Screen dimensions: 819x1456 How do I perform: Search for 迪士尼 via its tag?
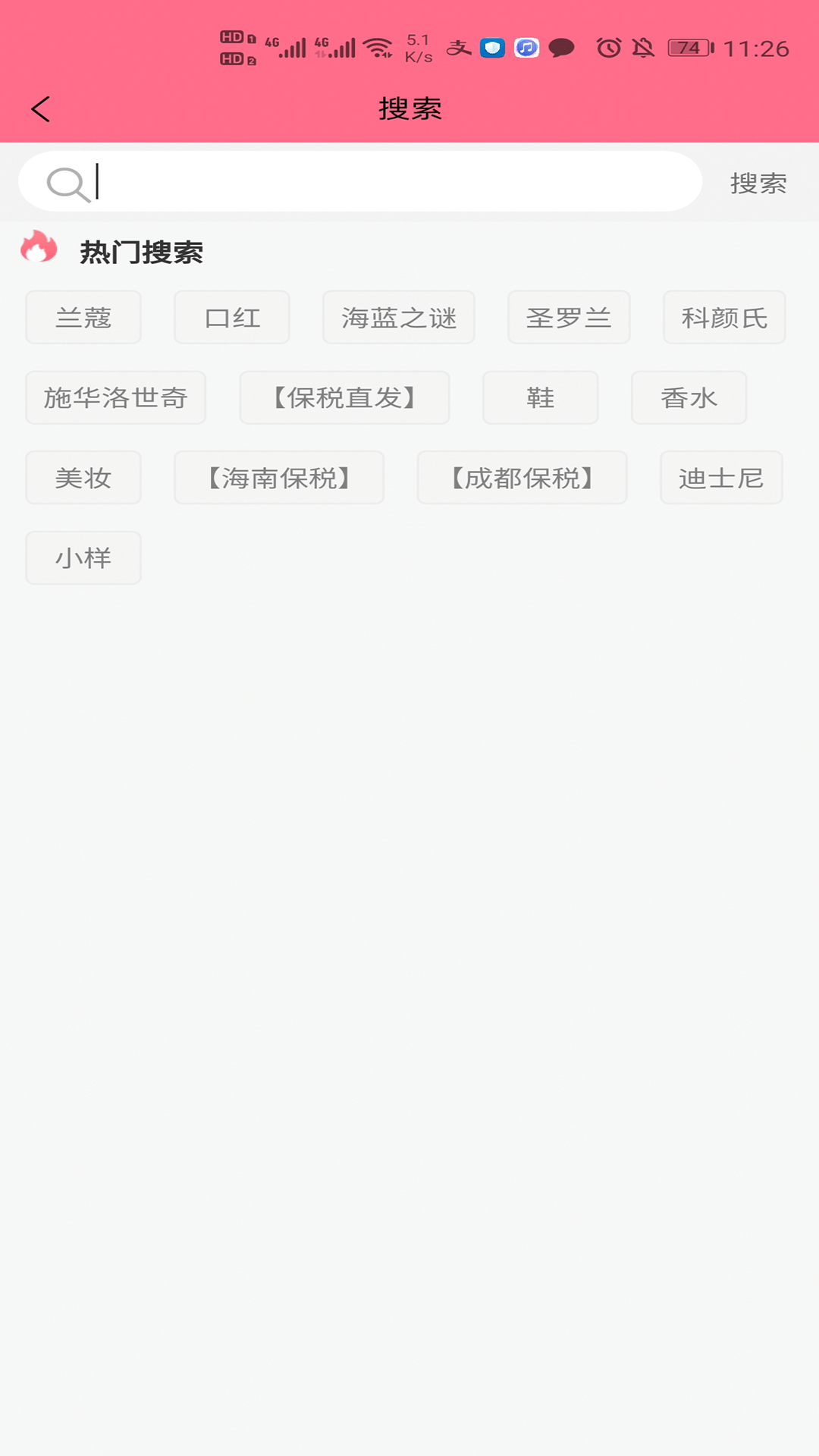click(x=721, y=478)
